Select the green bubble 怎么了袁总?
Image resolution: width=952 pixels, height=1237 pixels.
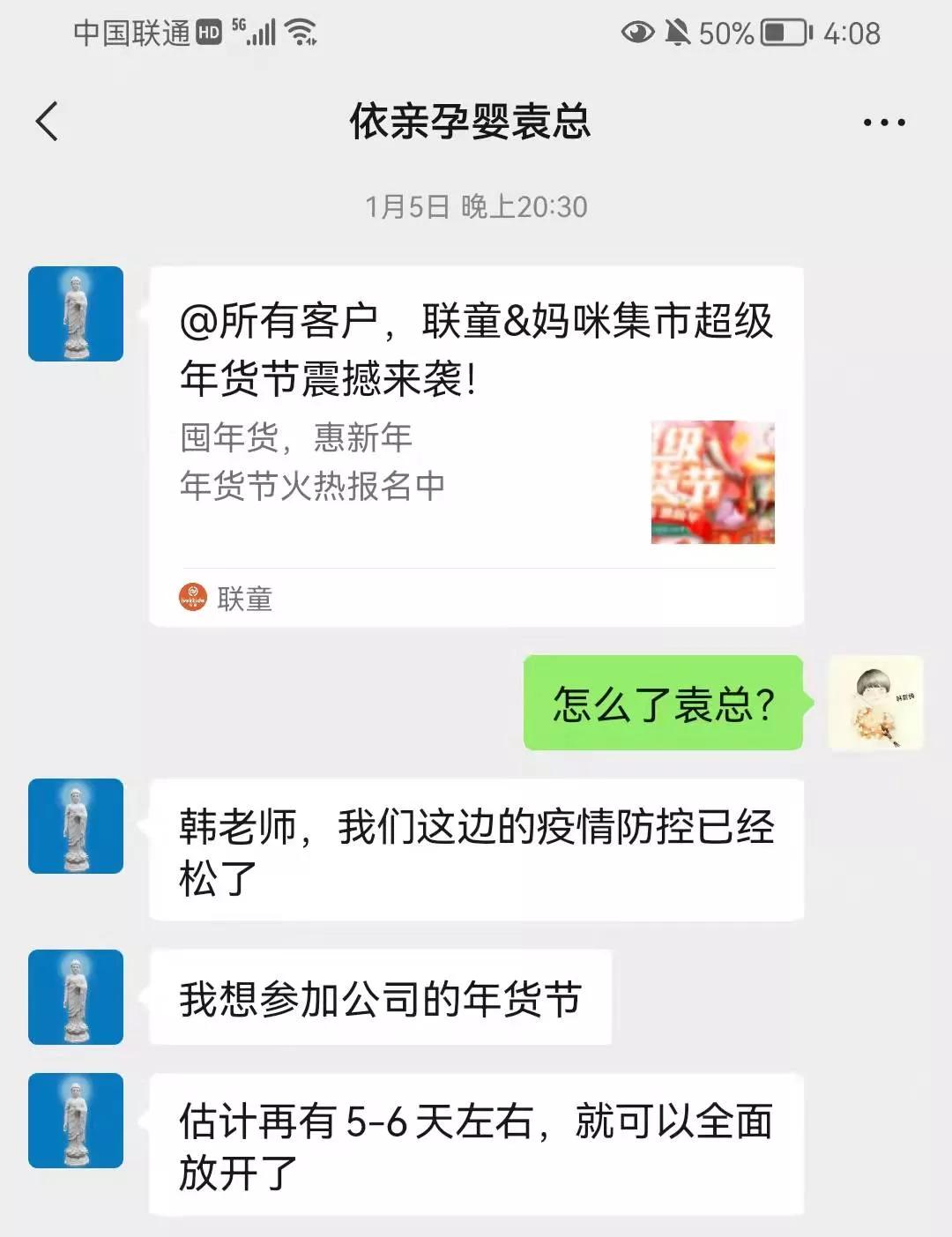point(663,702)
